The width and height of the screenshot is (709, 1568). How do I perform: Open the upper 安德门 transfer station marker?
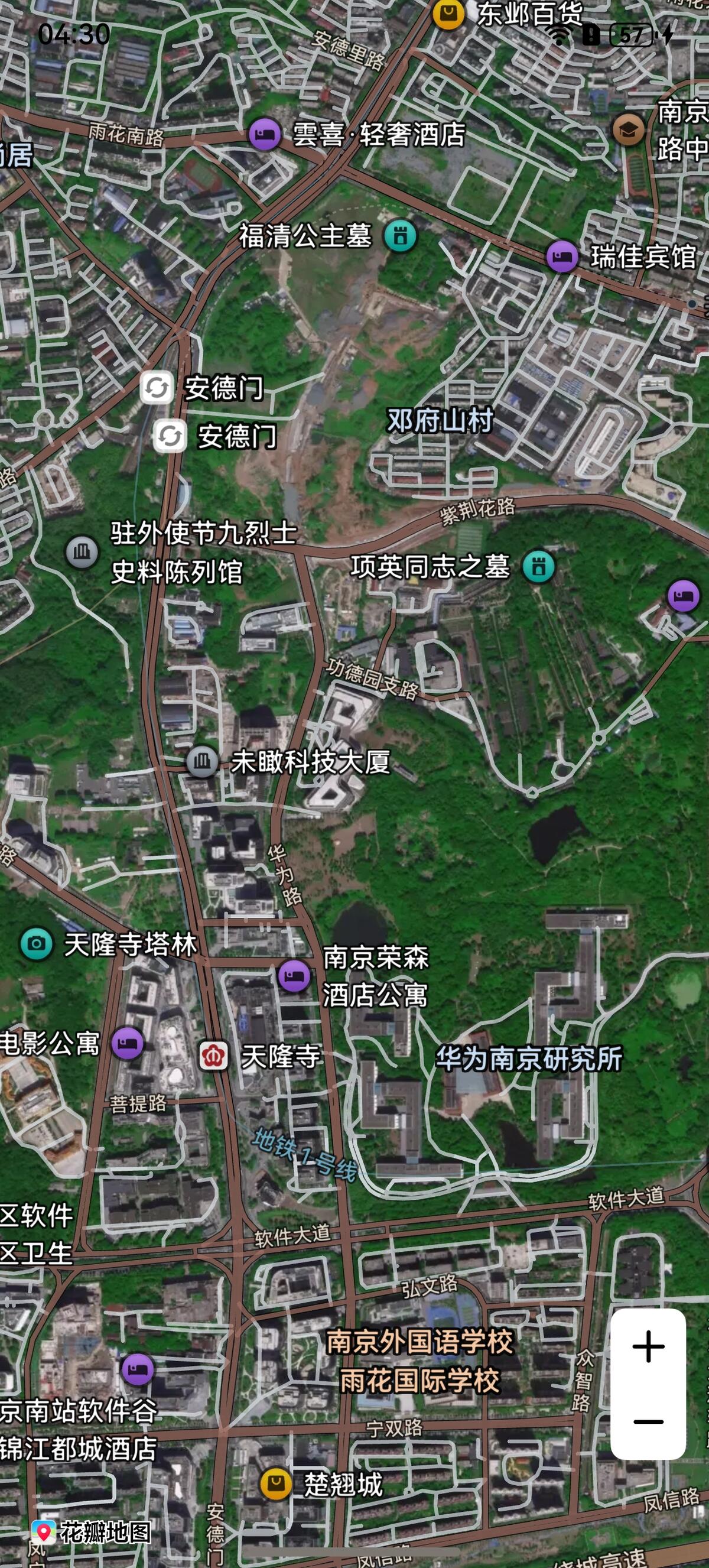point(157,387)
